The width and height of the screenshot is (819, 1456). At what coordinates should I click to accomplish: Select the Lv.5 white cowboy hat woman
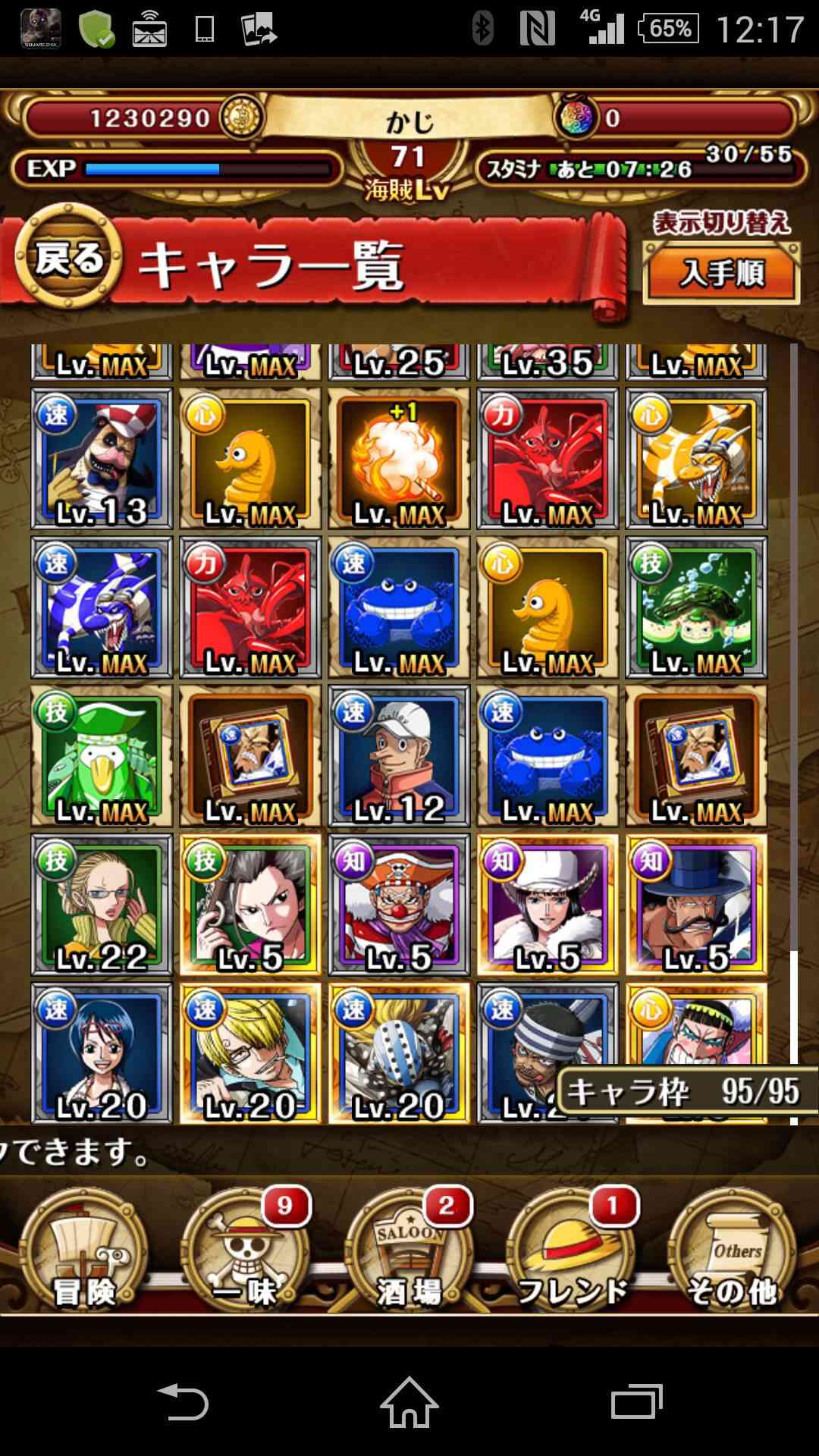(548, 904)
